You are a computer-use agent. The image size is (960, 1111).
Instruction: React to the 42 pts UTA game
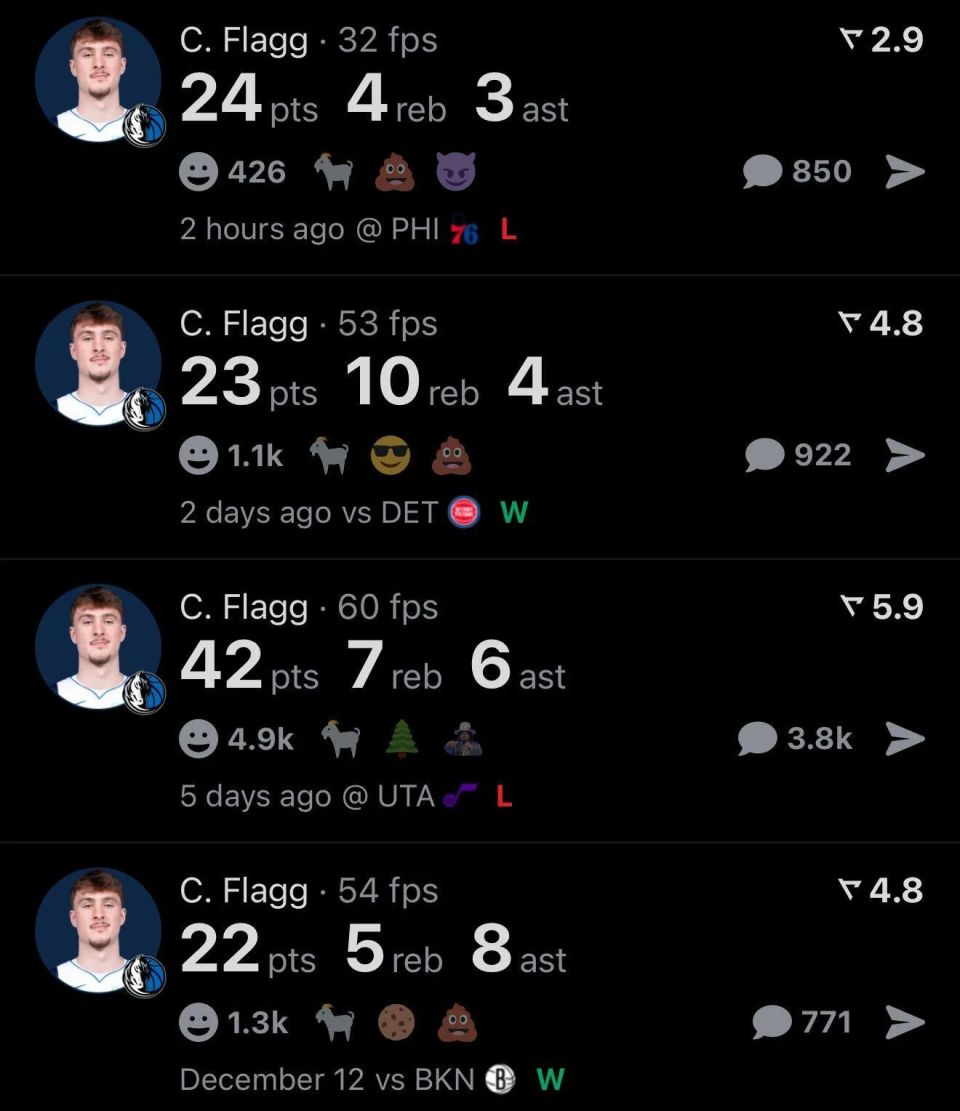point(199,739)
